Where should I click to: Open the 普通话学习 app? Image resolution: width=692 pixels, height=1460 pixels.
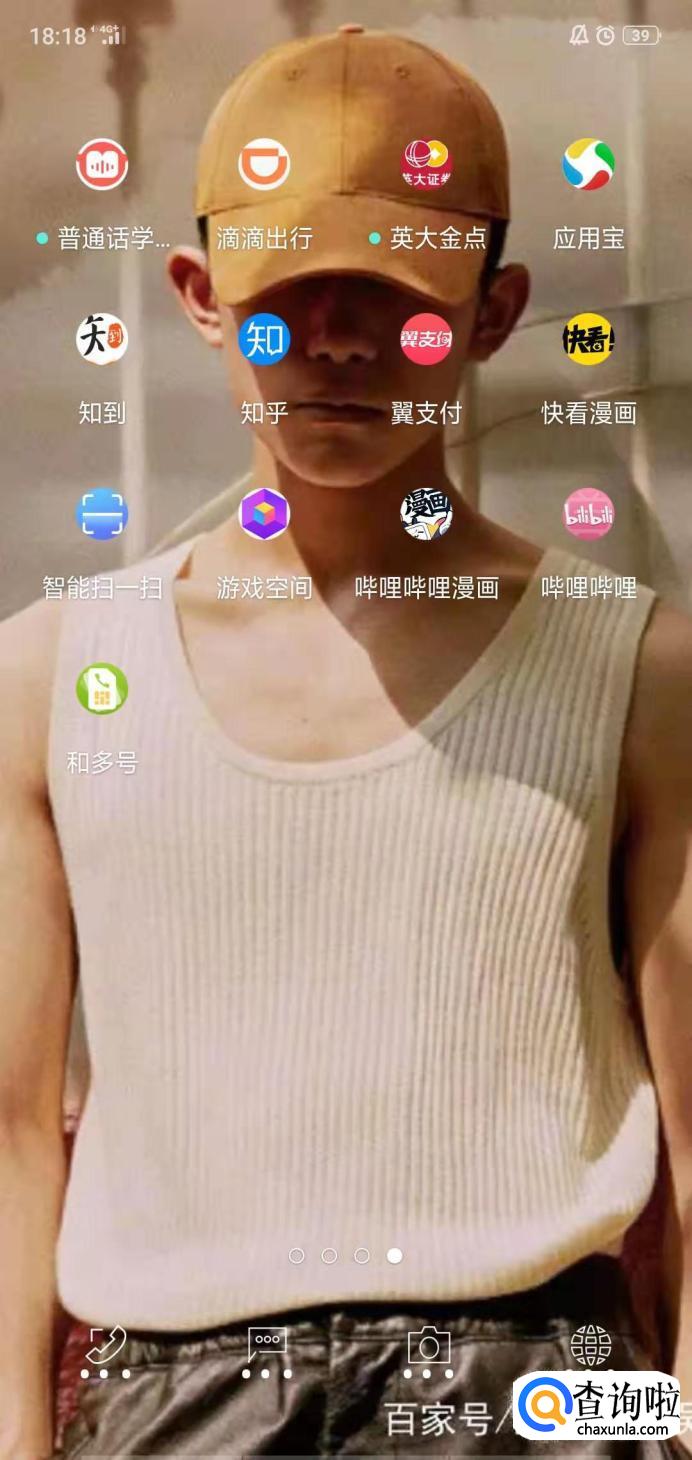pyautogui.click(x=102, y=165)
